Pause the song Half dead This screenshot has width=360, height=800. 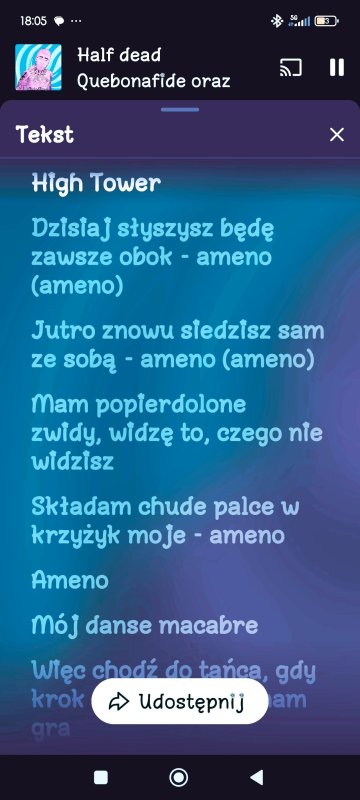point(337,67)
